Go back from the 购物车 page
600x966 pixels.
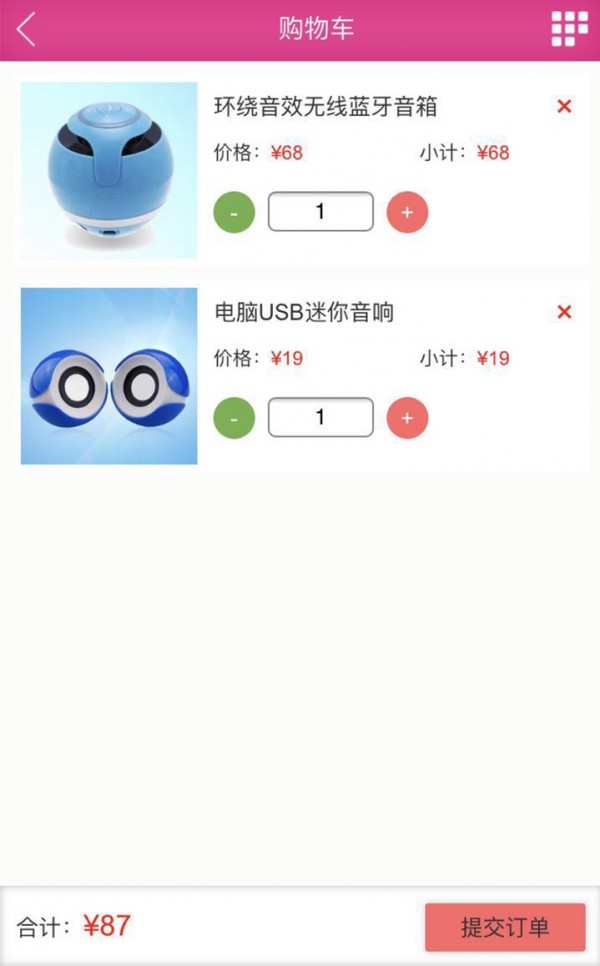pos(27,29)
